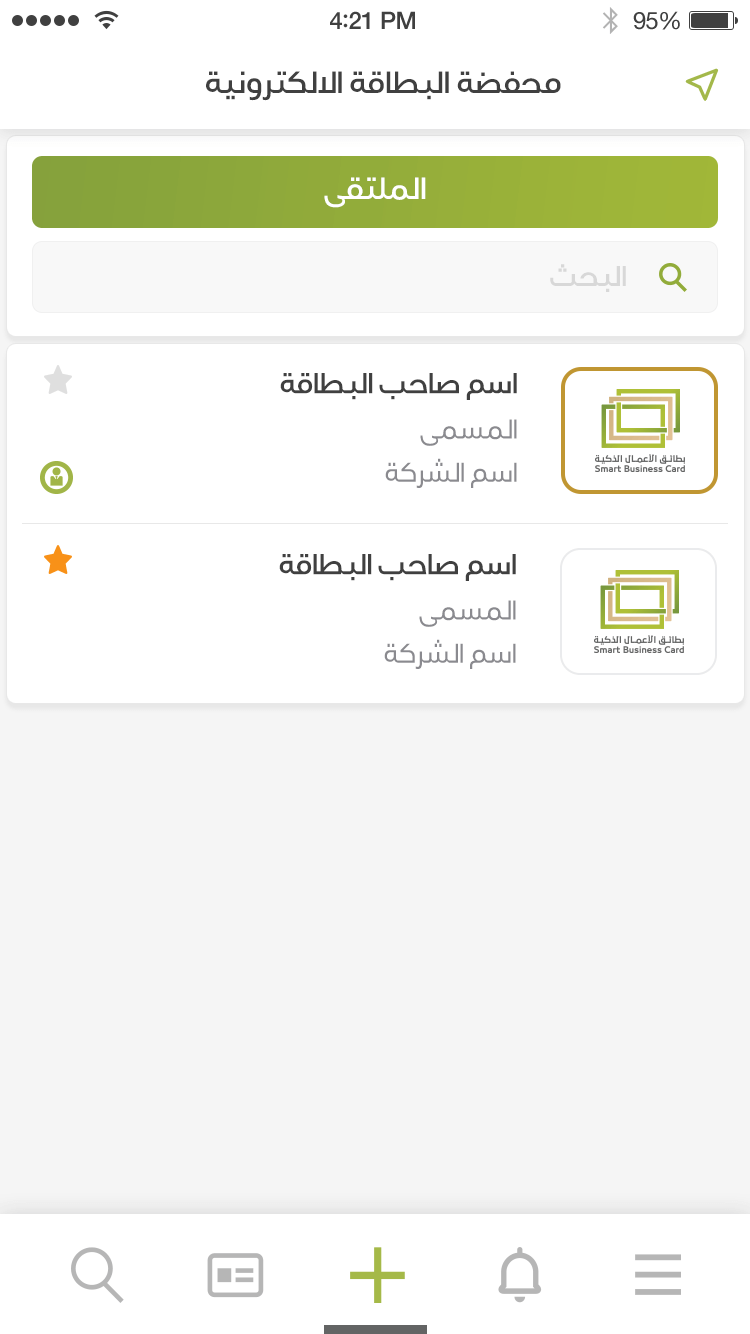Open the second Smart Business Card logo
The width and height of the screenshot is (750, 1334).
639,612
